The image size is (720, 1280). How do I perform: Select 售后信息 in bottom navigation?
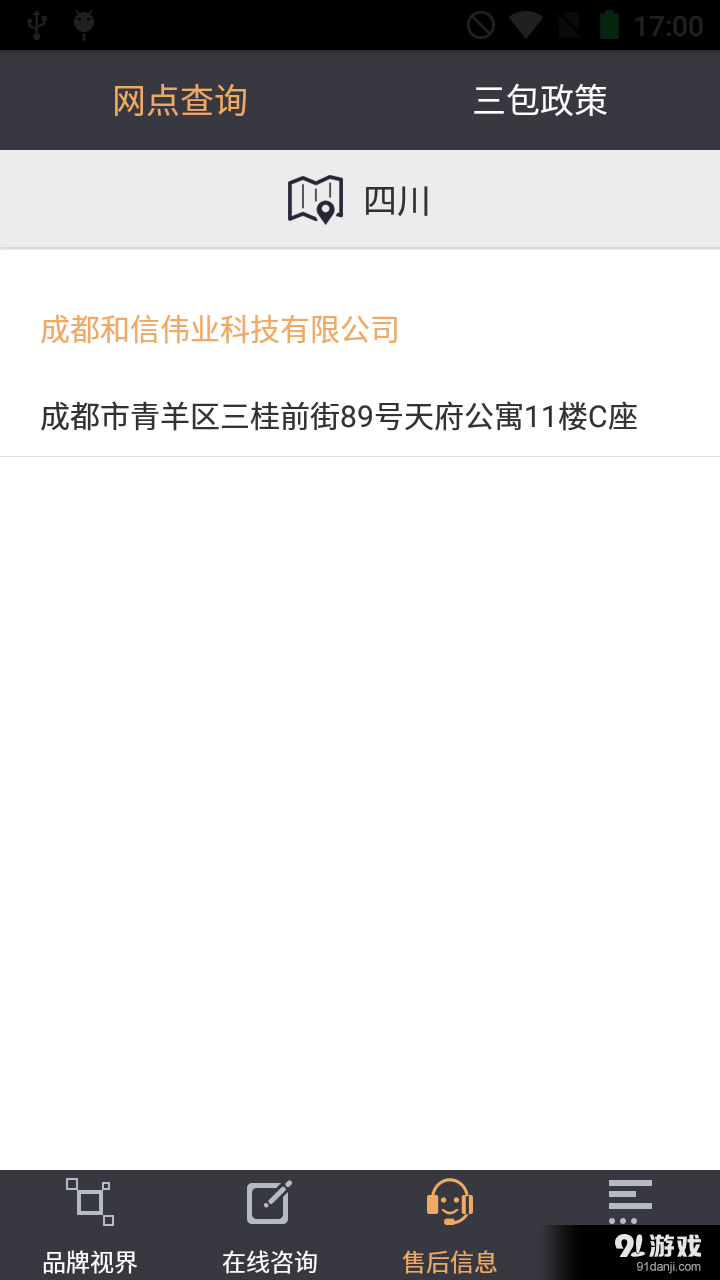click(x=450, y=1225)
